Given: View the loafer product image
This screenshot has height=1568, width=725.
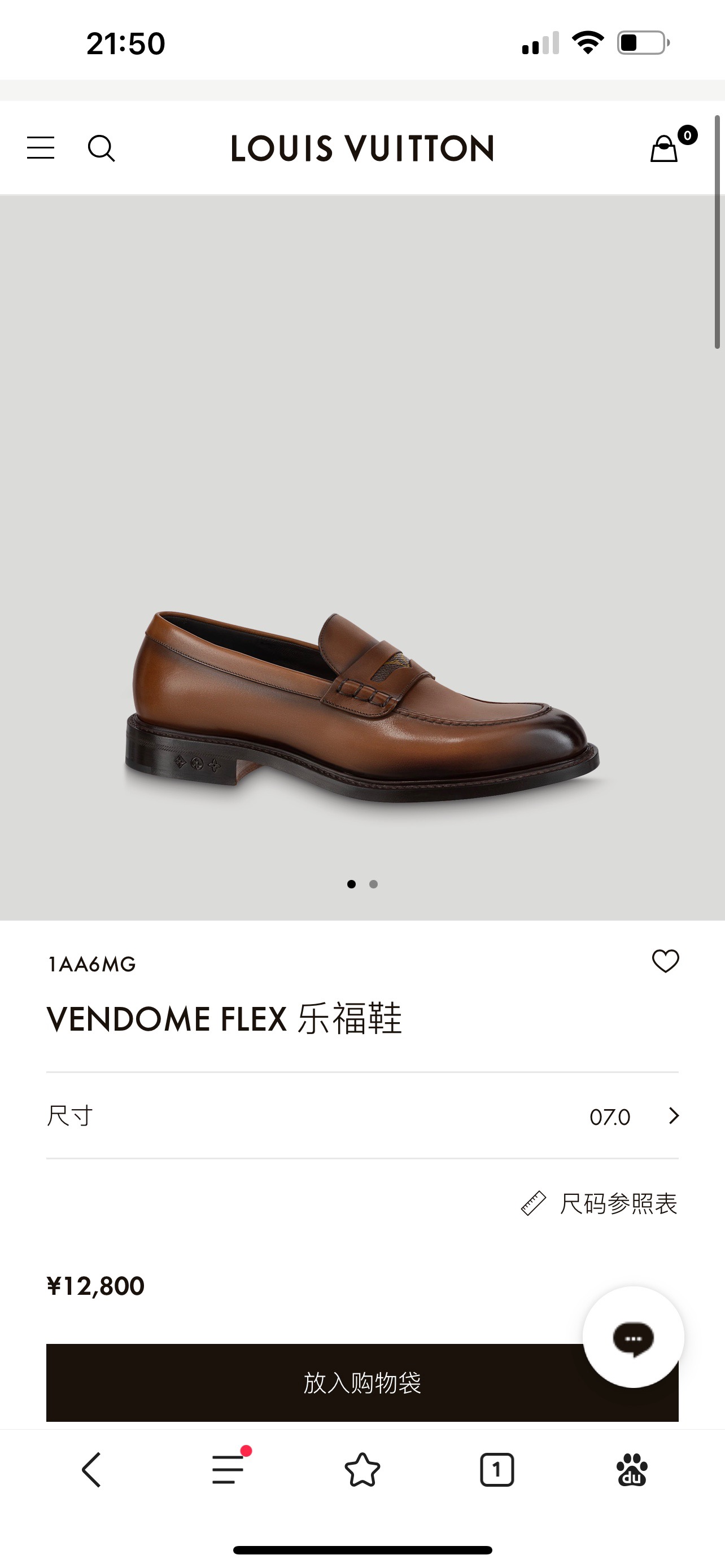Looking at the screenshot, I should click(362, 706).
